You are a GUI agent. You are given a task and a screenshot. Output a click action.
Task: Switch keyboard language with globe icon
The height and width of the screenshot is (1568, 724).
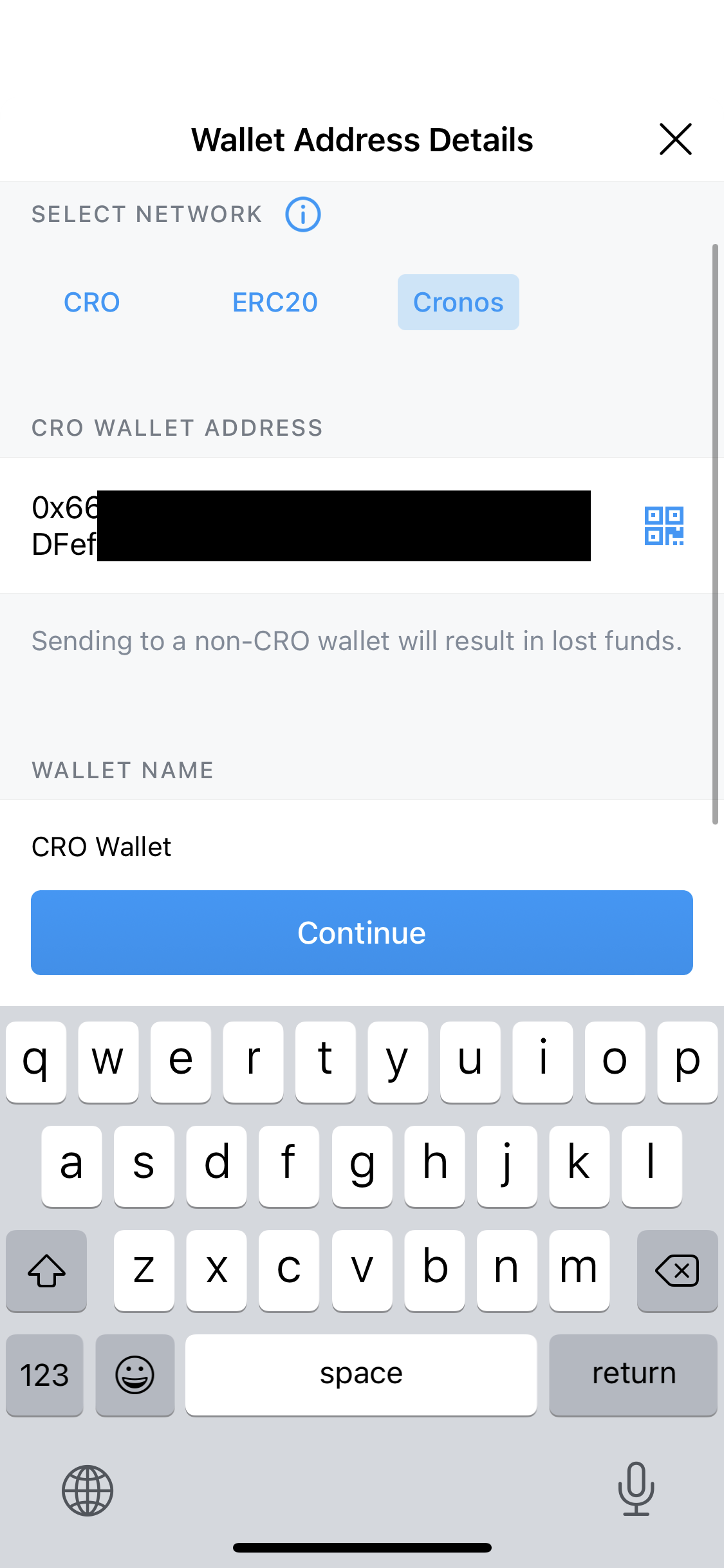click(88, 1490)
